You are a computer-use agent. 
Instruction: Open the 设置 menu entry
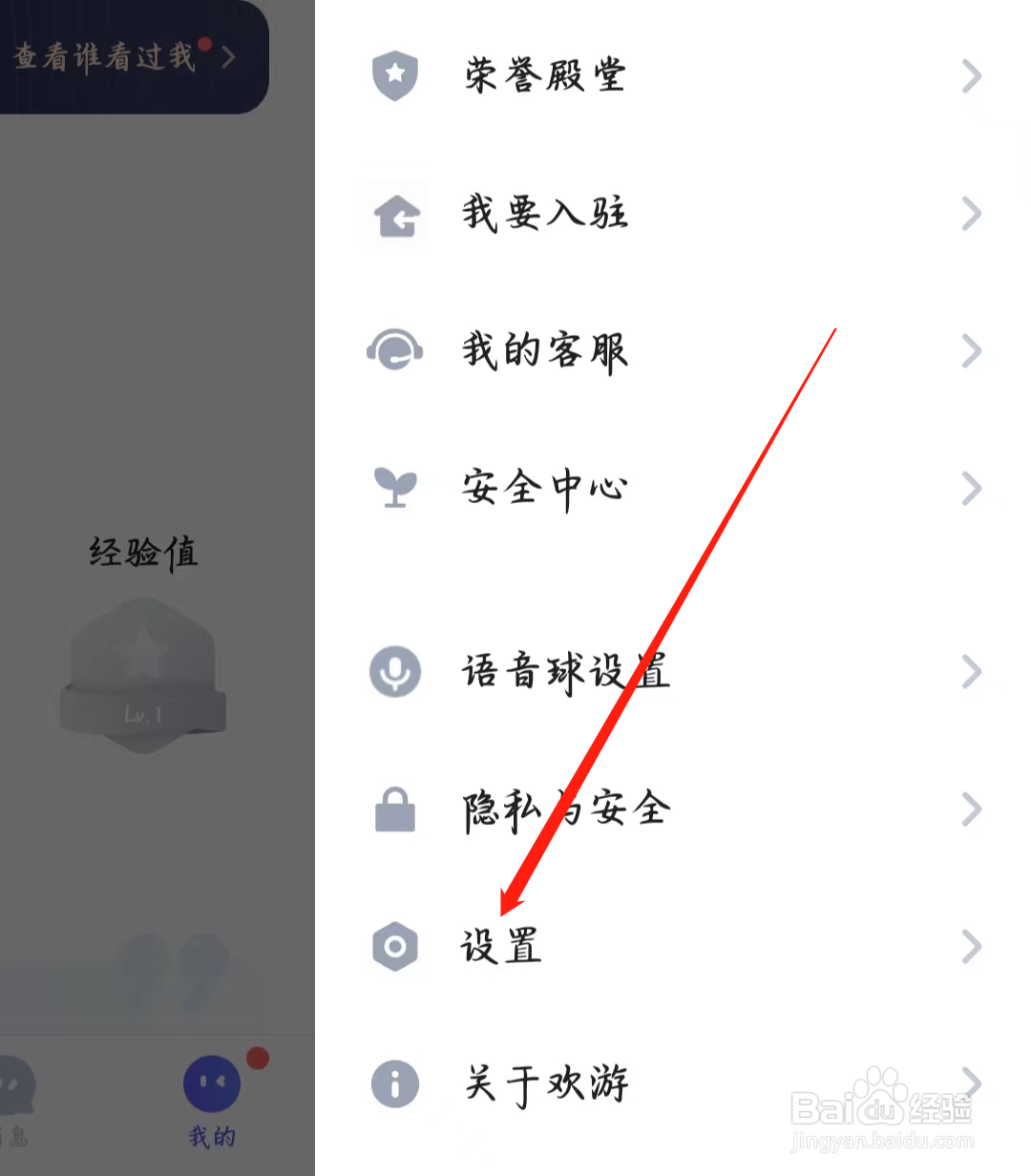click(500, 948)
